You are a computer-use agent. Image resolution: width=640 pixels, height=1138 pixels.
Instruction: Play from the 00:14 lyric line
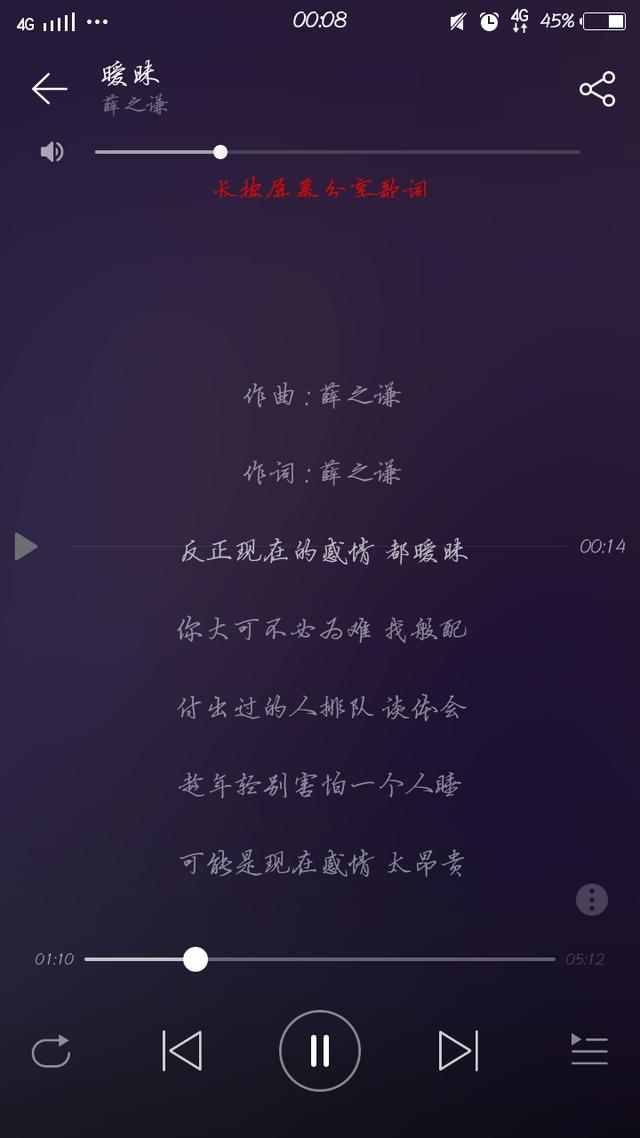coord(26,546)
